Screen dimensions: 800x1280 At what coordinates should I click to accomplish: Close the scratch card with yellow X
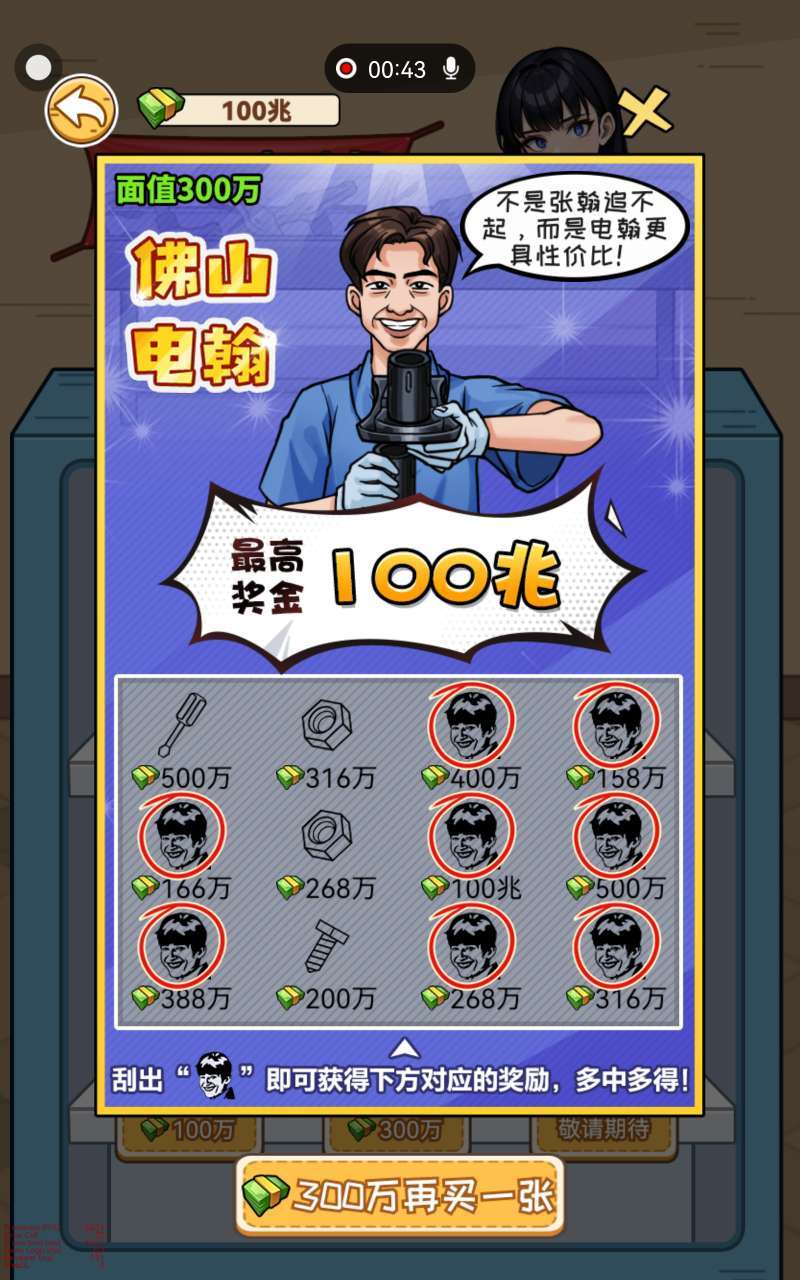pyautogui.click(x=645, y=112)
